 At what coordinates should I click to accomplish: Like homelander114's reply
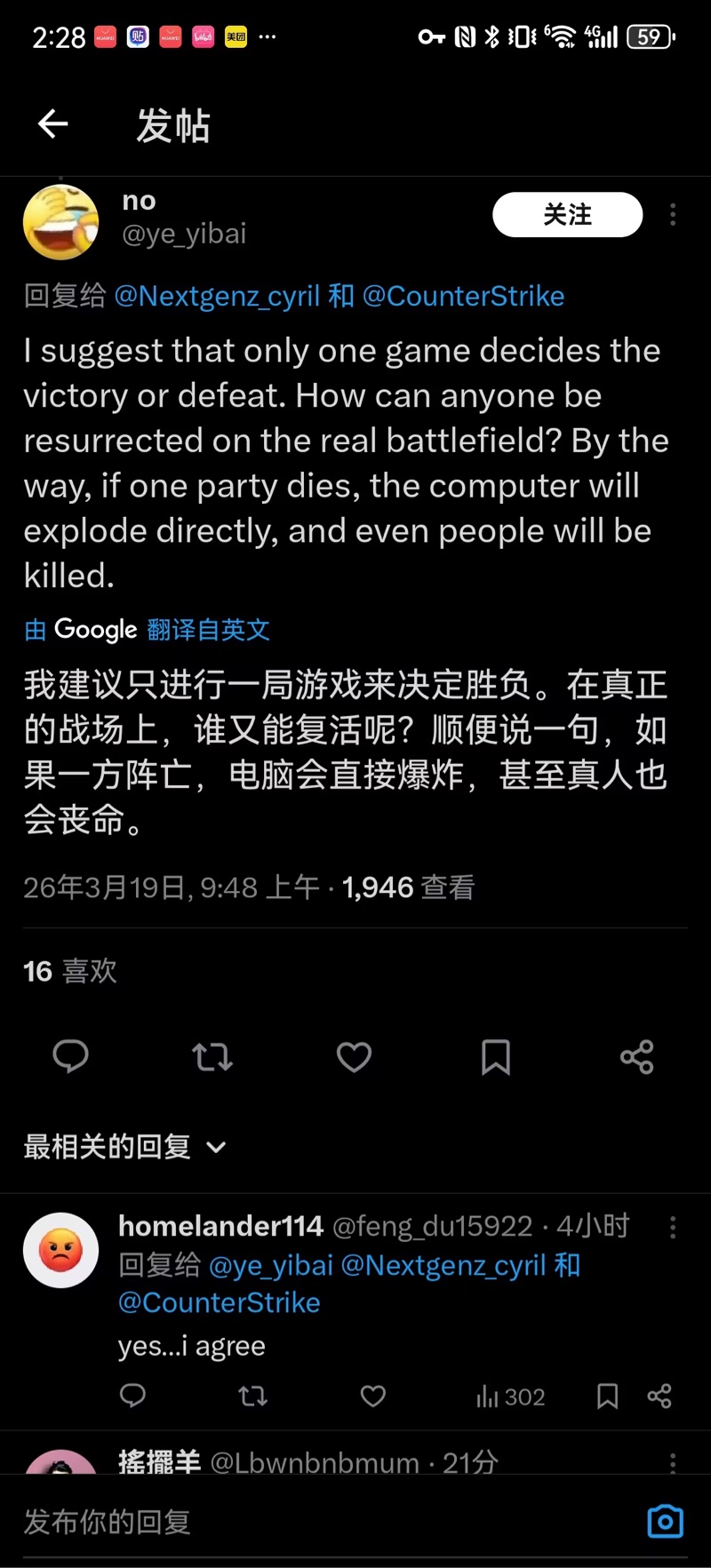(x=373, y=1397)
